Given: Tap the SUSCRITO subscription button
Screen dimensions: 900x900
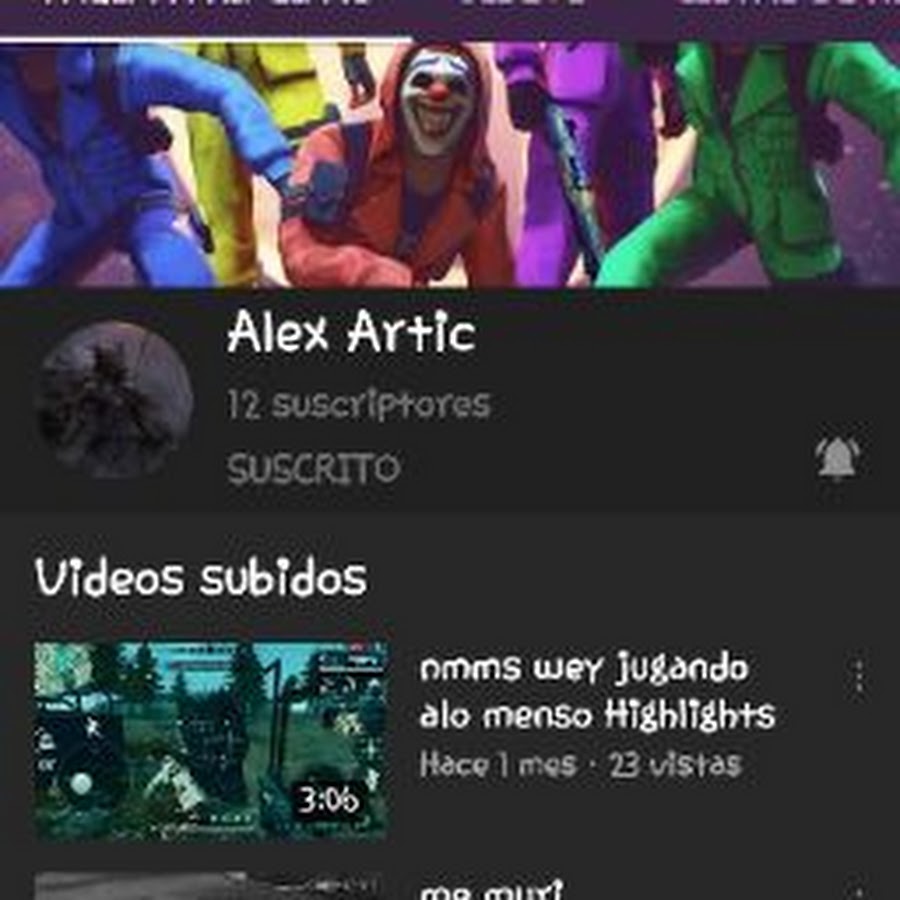Looking at the screenshot, I should (313, 468).
